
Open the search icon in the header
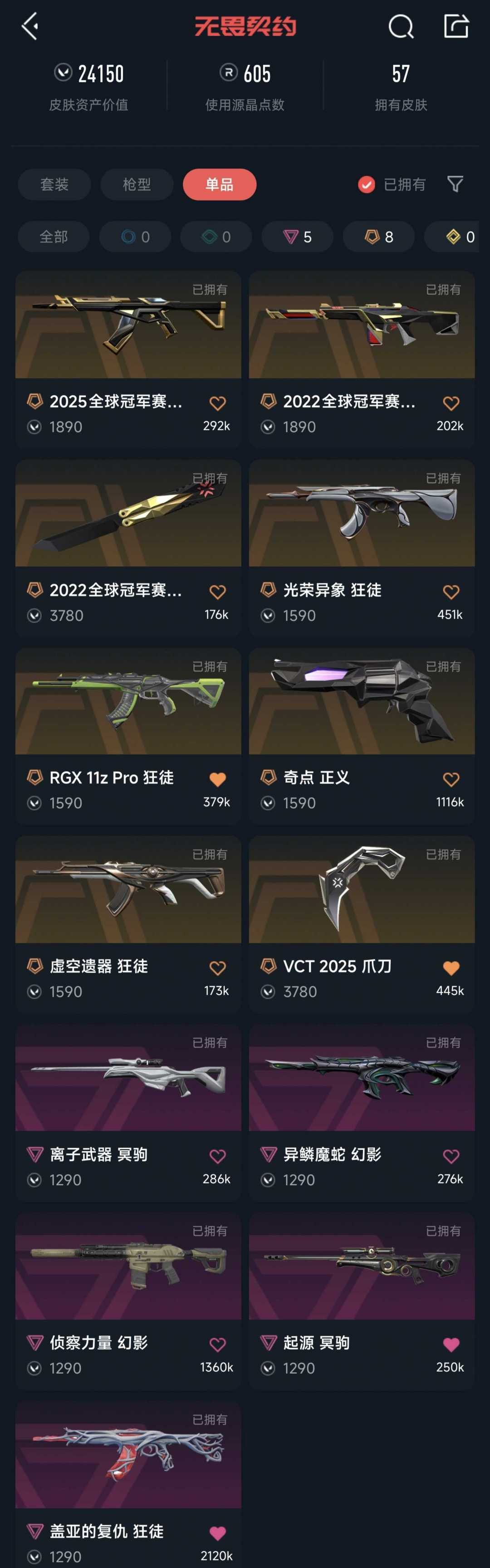pos(401,26)
